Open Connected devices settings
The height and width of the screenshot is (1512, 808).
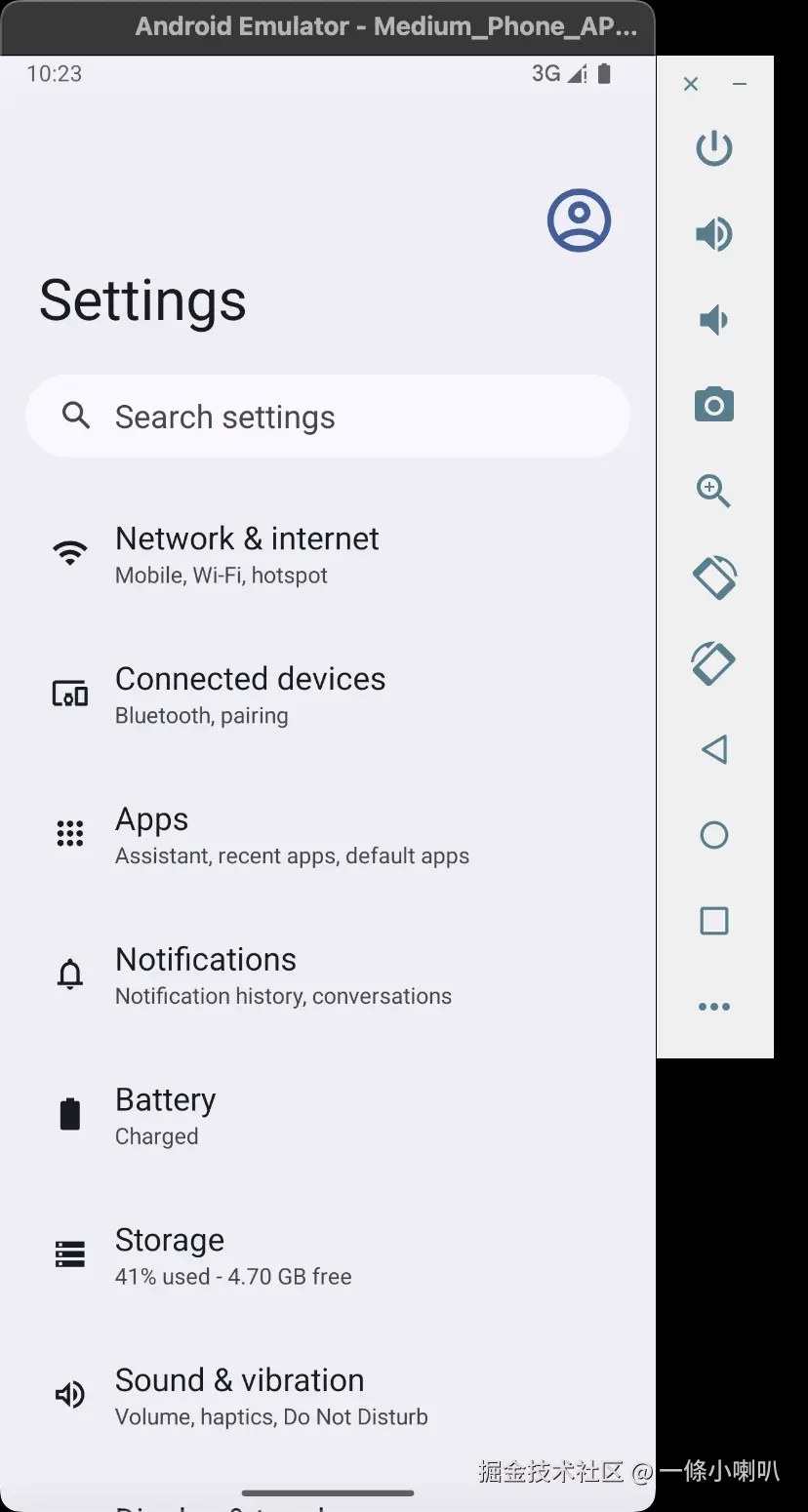click(250, 695)
